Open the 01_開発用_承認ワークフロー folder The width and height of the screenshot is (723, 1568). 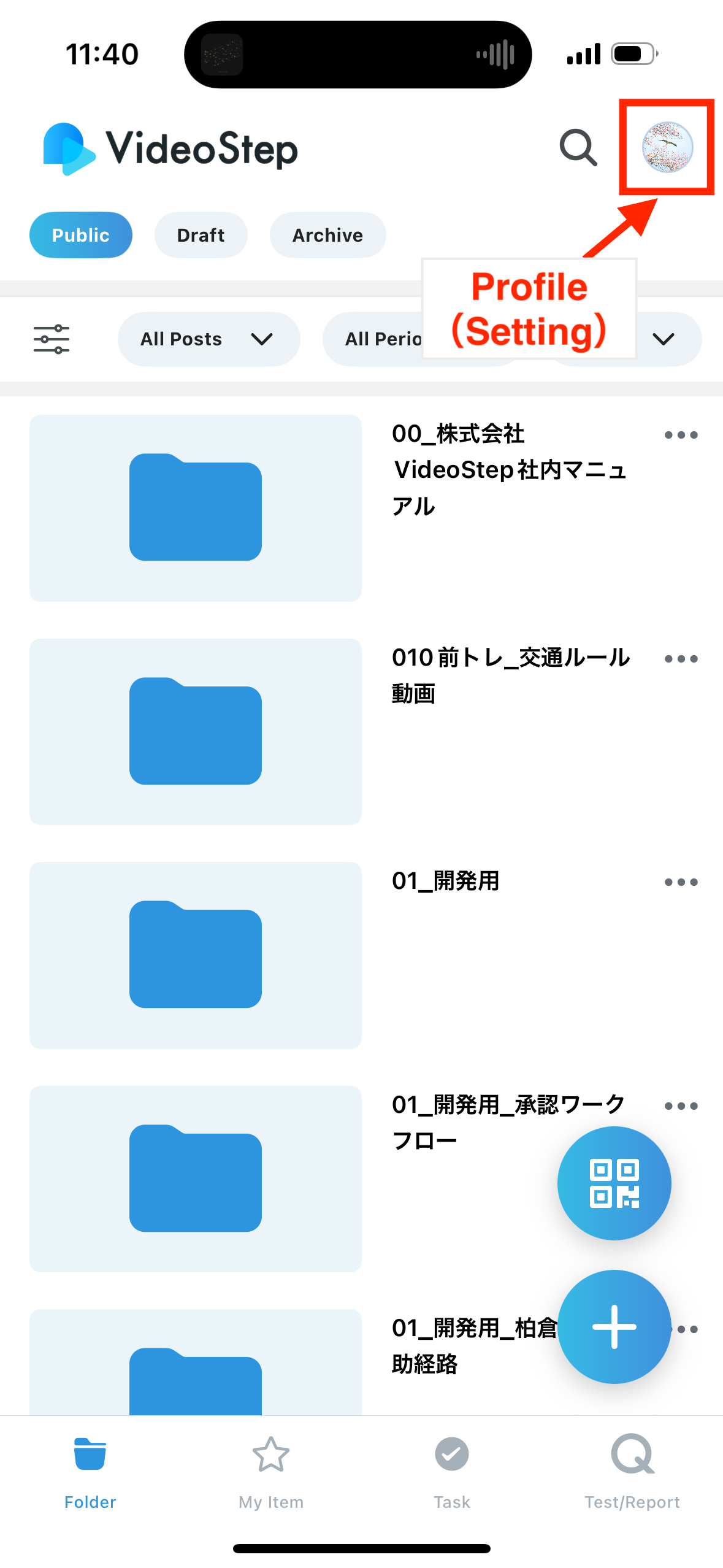coord(195,1178)
